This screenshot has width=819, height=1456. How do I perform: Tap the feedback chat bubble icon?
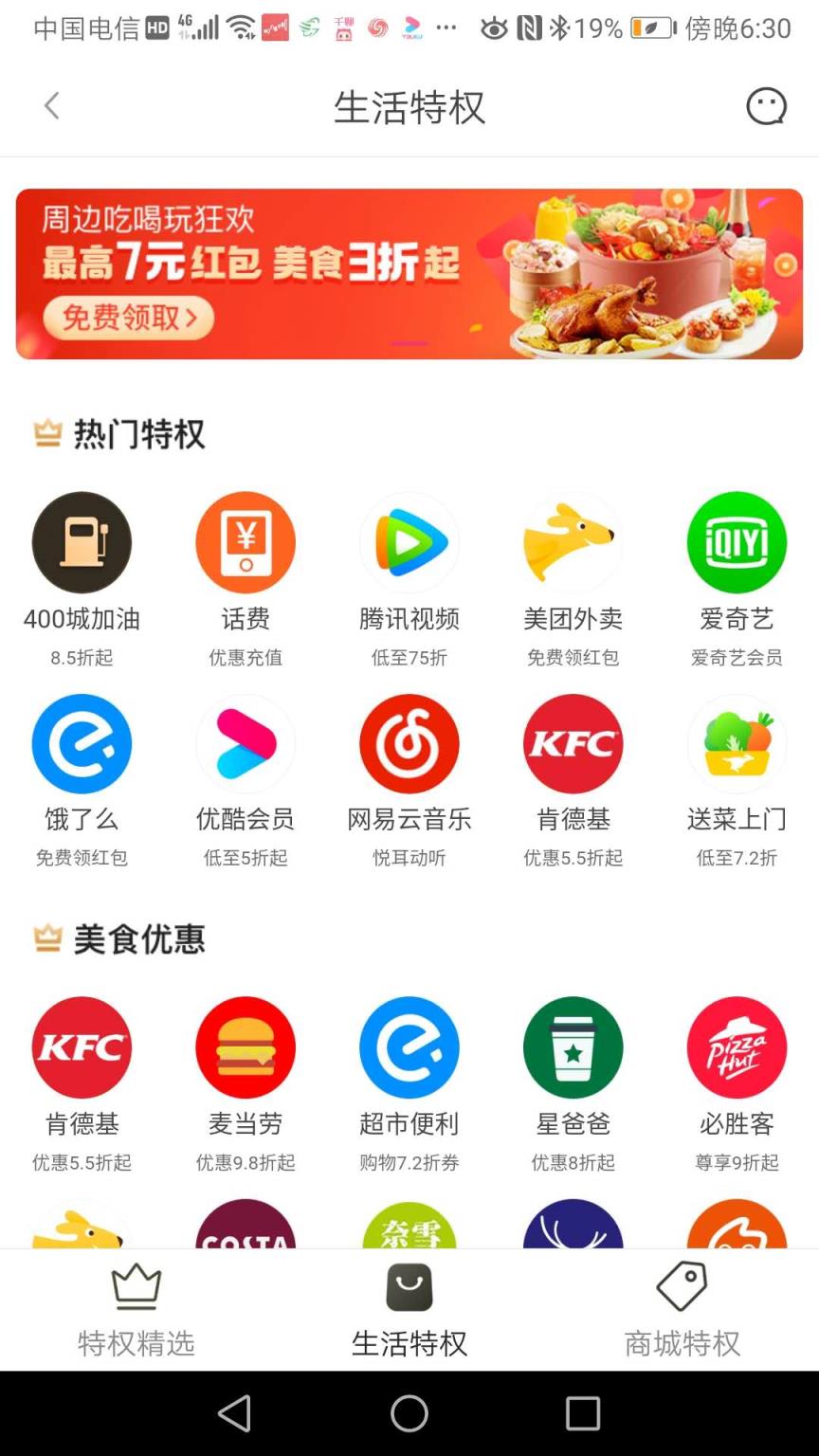(x=766, y=106)
